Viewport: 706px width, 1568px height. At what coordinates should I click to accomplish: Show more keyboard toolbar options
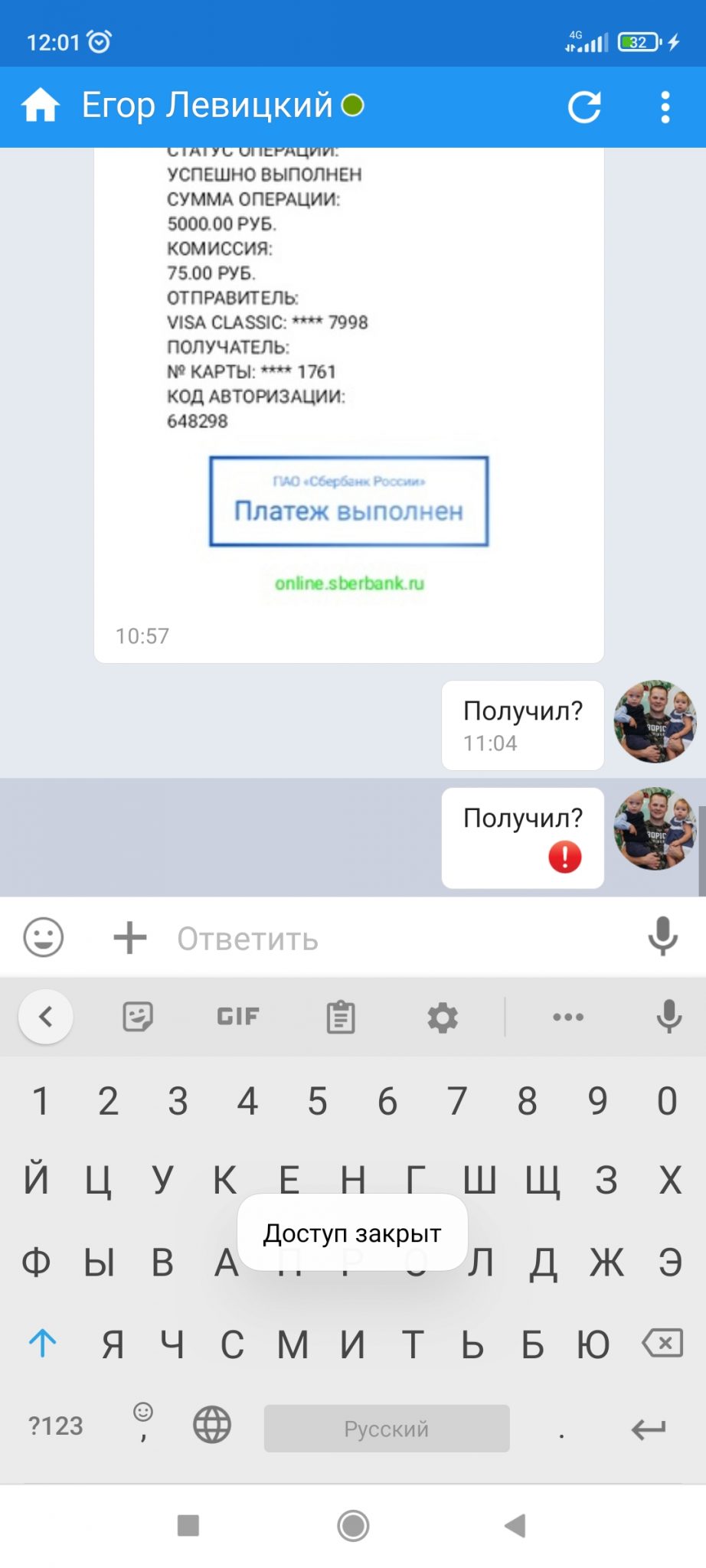[568, 1017]
